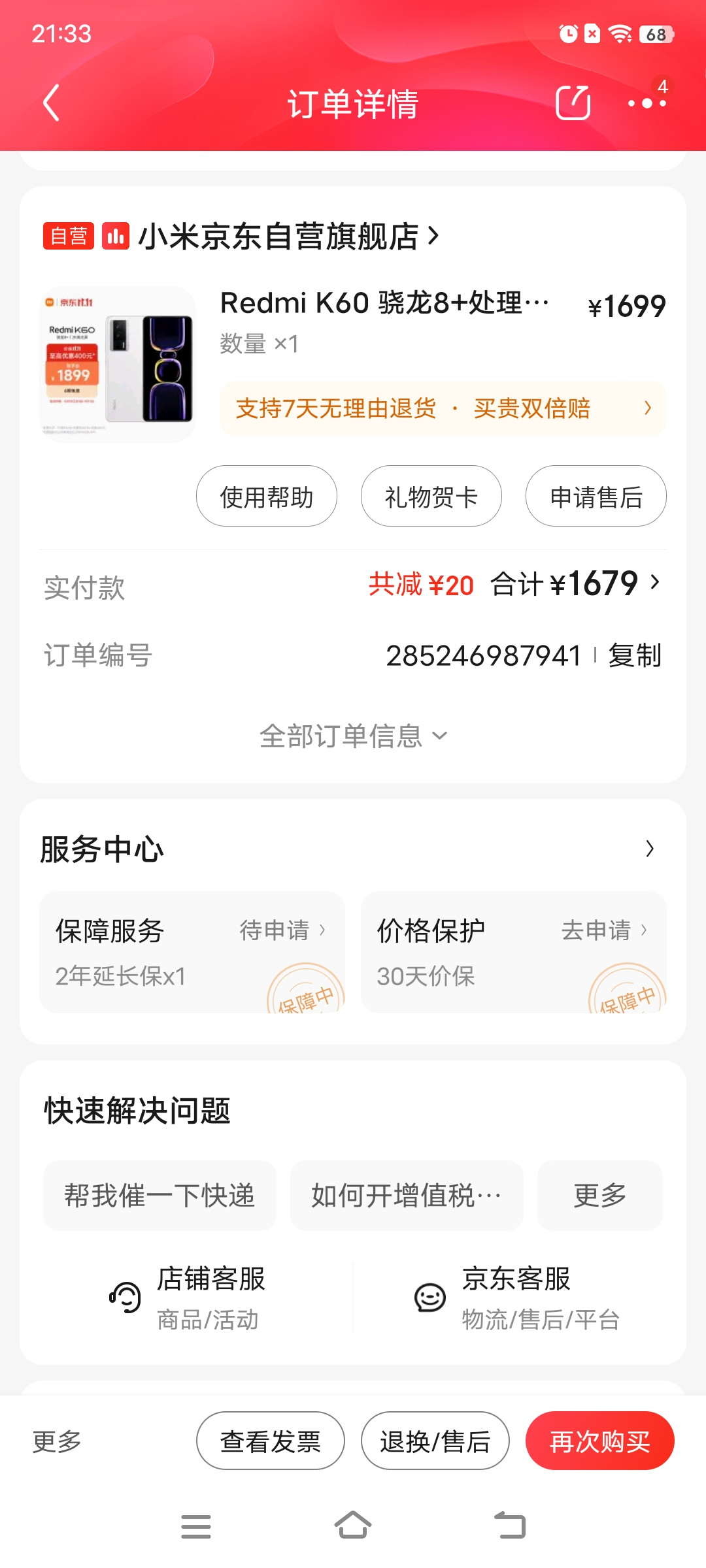The image size is (706, 1568).
Task: Share this order
Action: pos(573,103)
